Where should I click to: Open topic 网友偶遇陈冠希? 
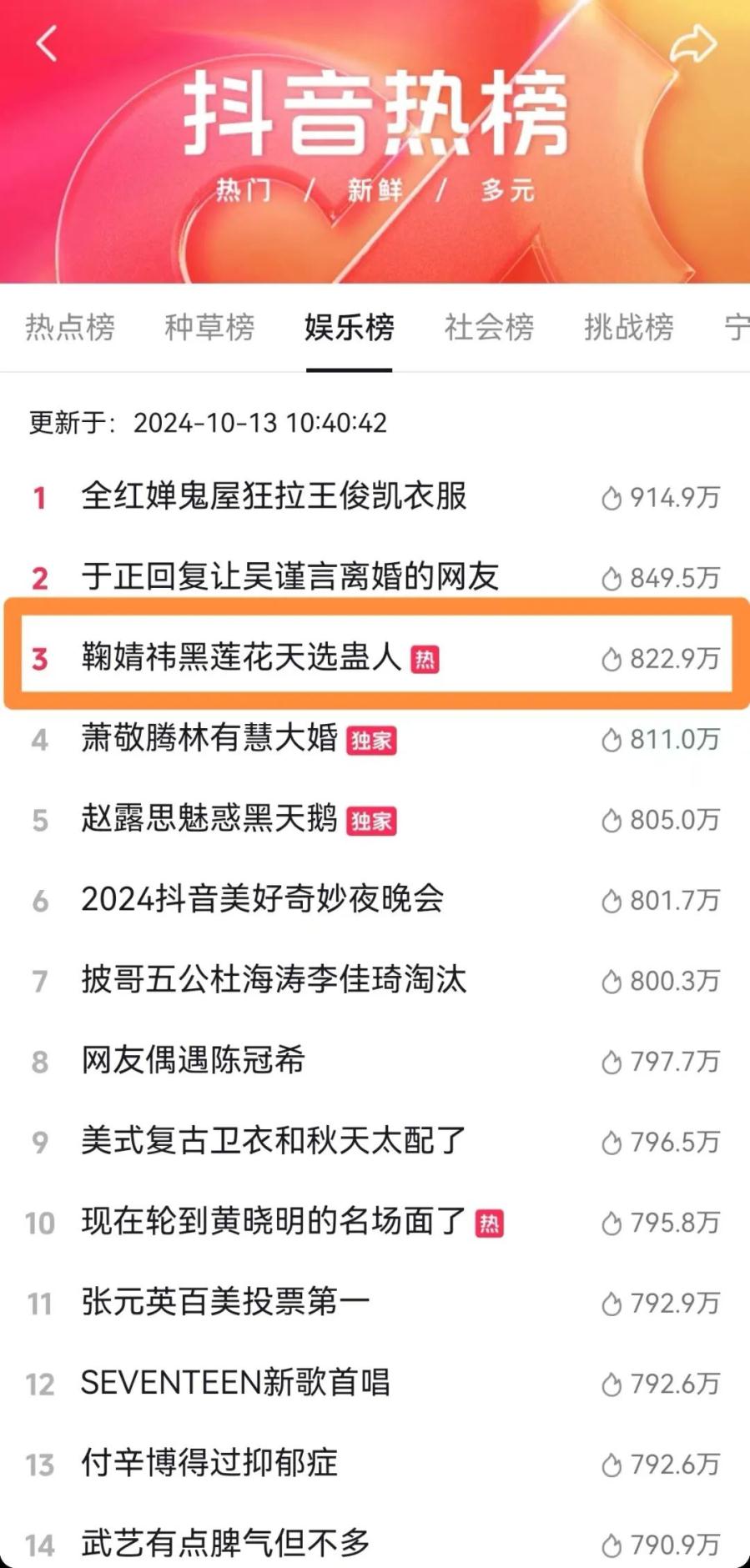click(x=193, y=1061)
